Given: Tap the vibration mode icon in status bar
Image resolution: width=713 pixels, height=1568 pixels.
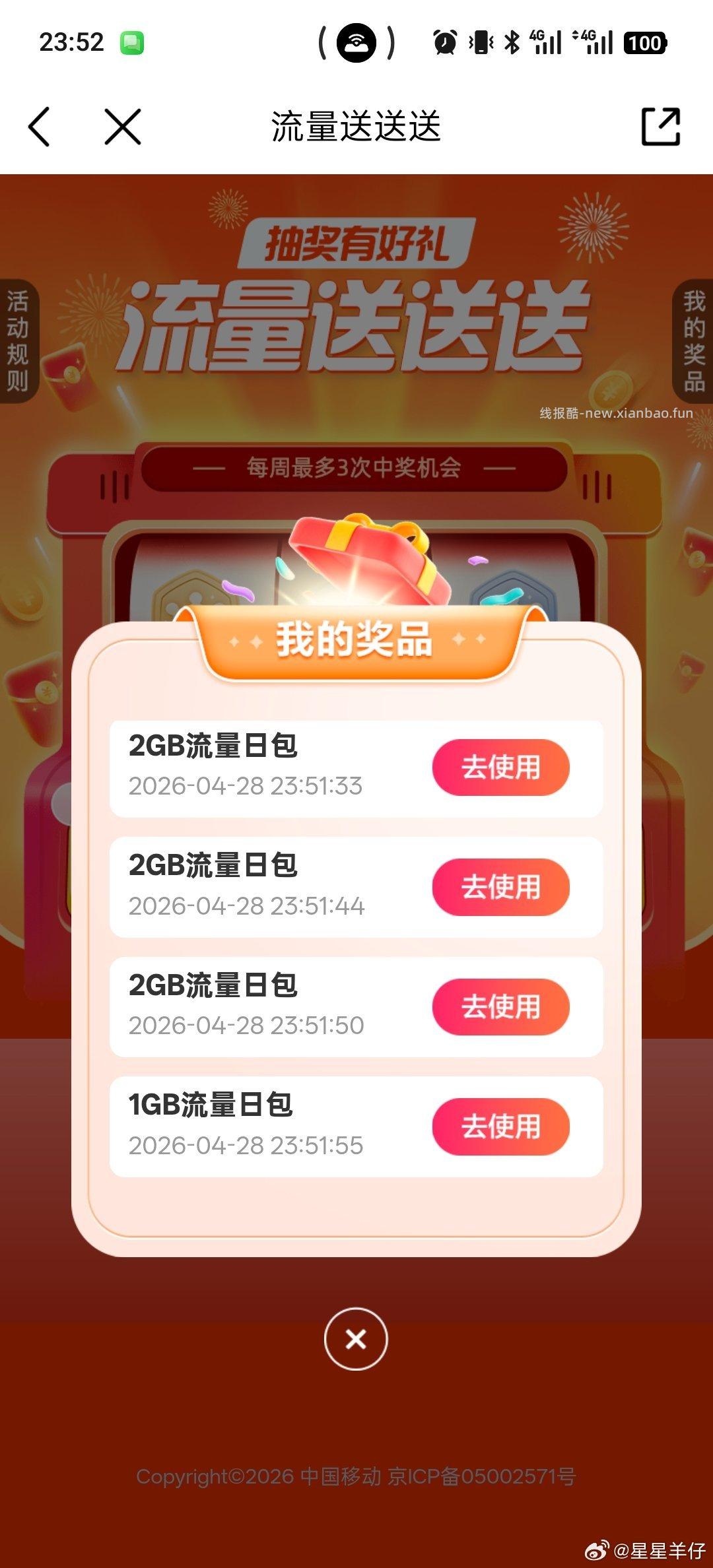Looking at the screenshot, I should coord(481,42).
